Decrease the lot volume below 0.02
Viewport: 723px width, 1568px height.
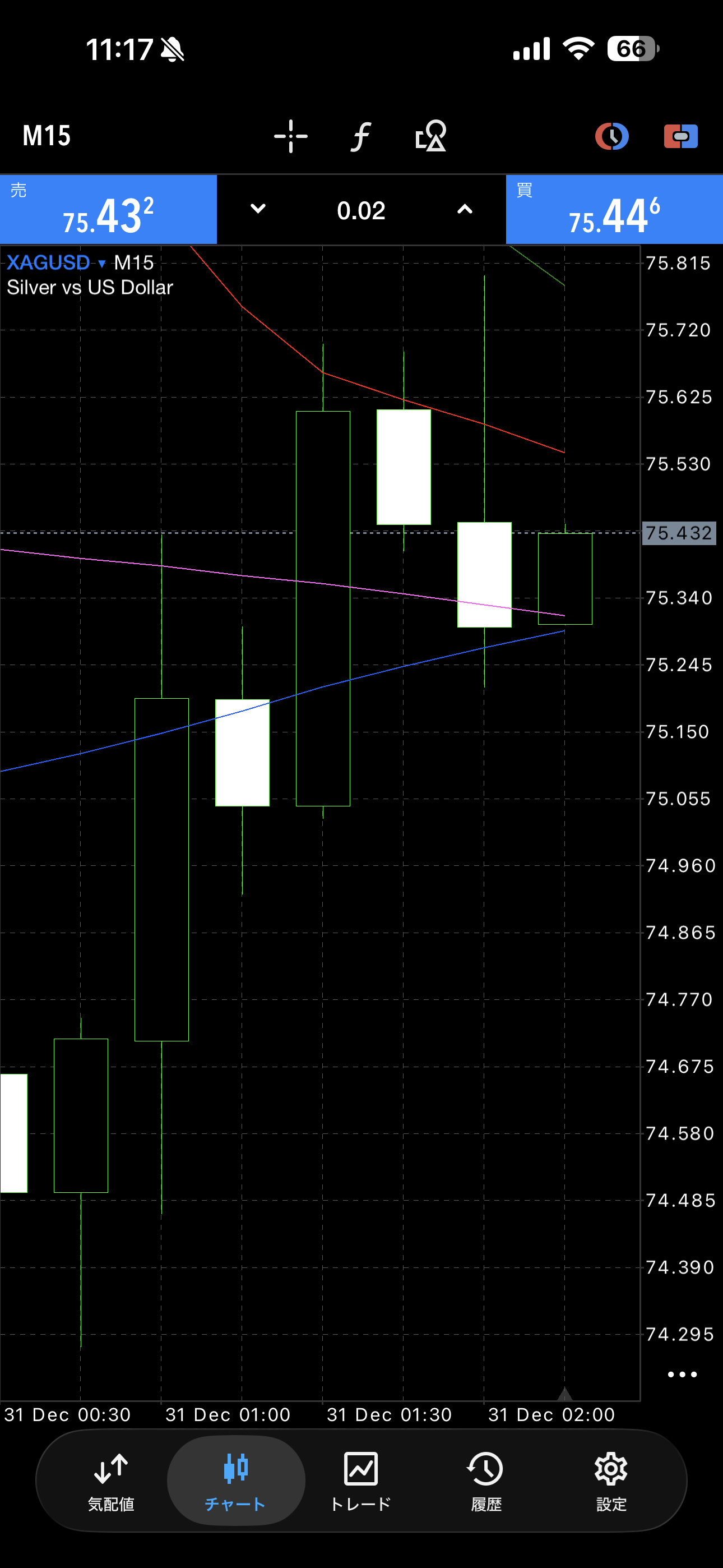click(x=258, y=209)
